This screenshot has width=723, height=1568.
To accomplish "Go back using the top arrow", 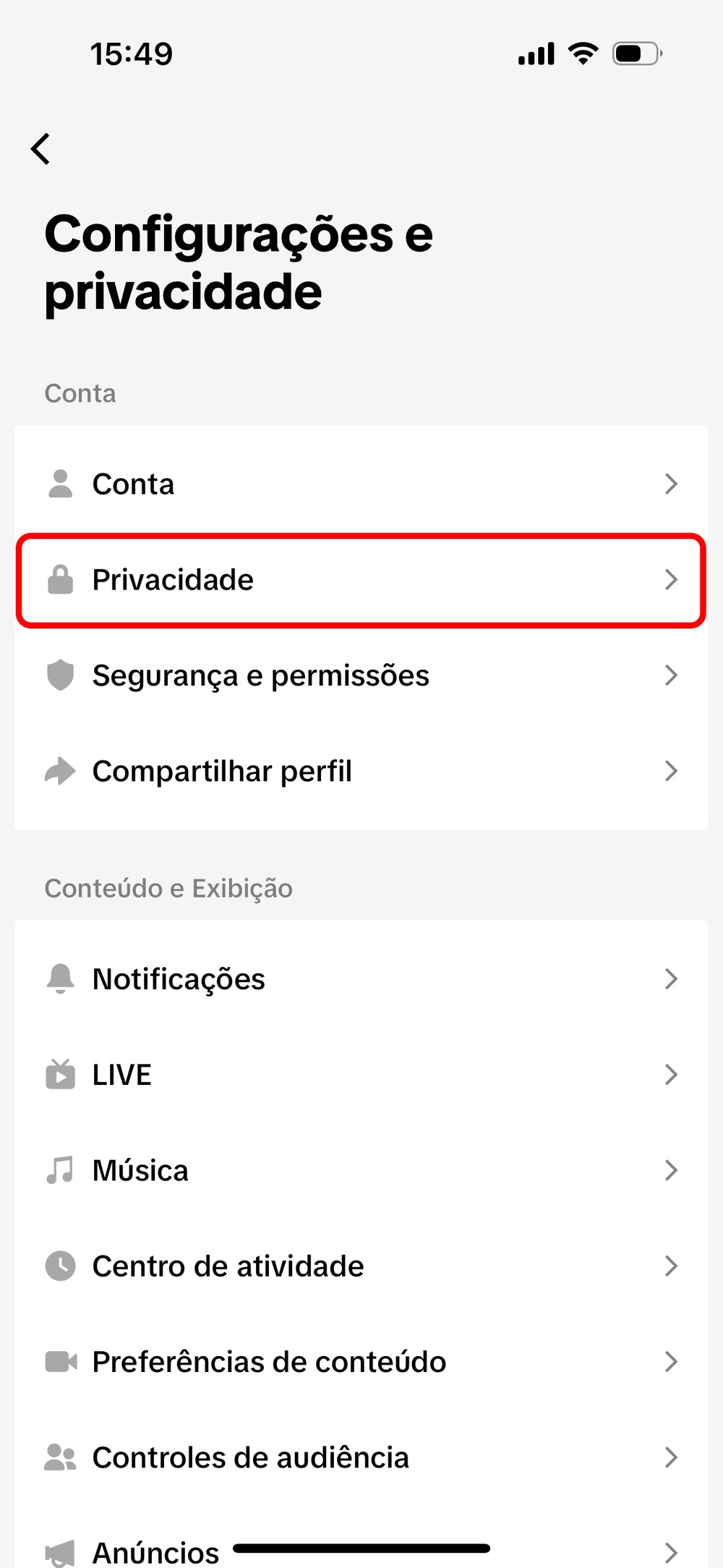I will 41,149.
